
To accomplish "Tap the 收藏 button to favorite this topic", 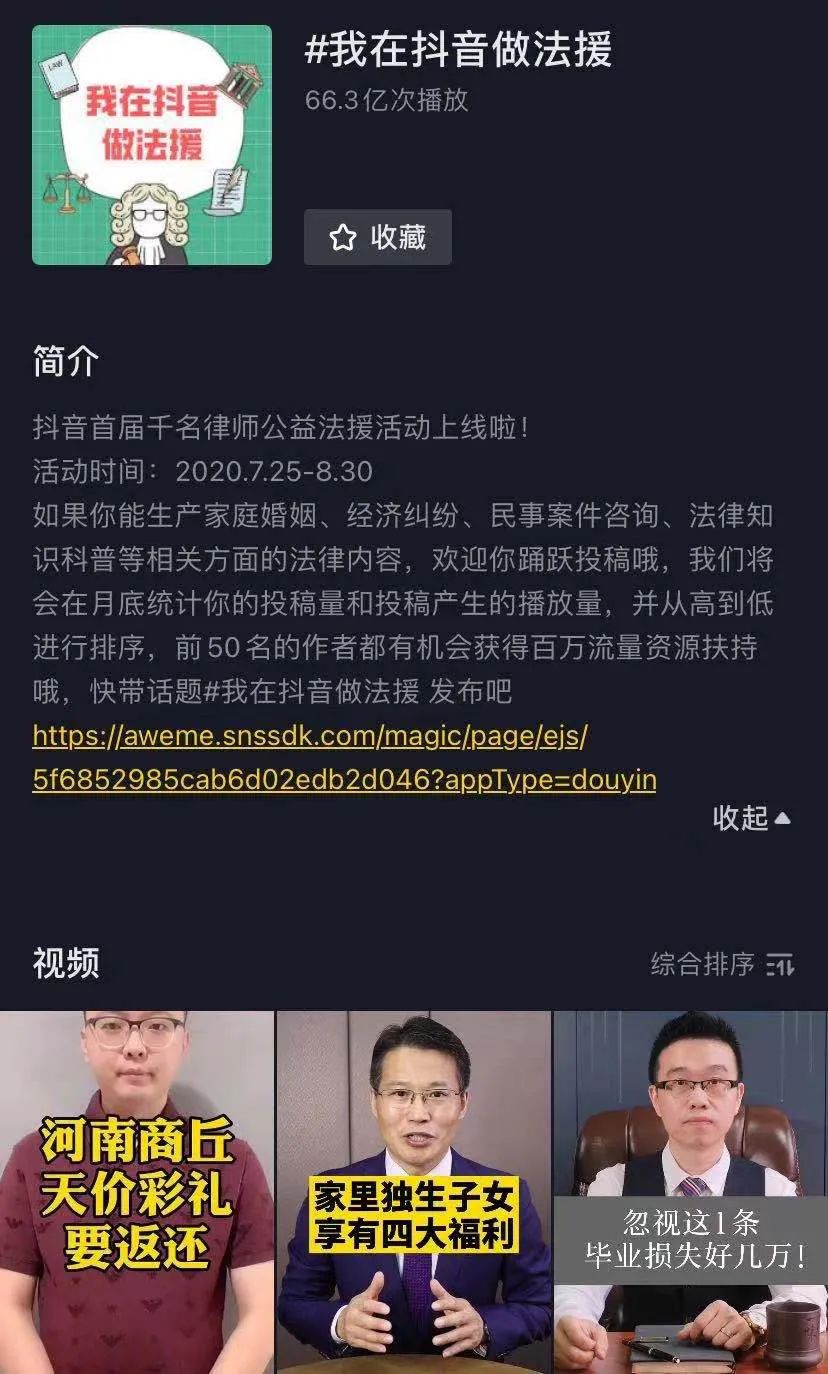I will (377, 237).
